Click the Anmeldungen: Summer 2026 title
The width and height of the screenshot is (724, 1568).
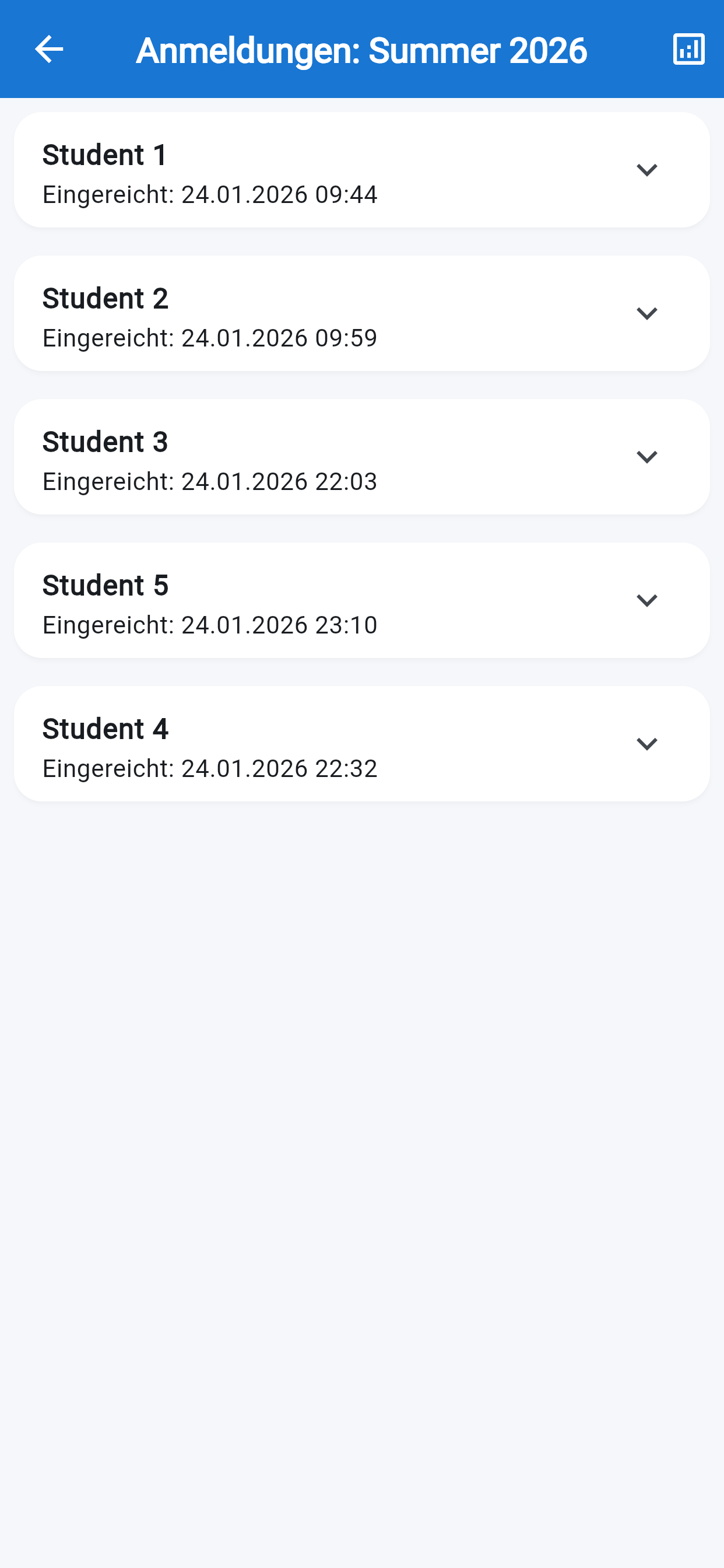coord(361,51)
